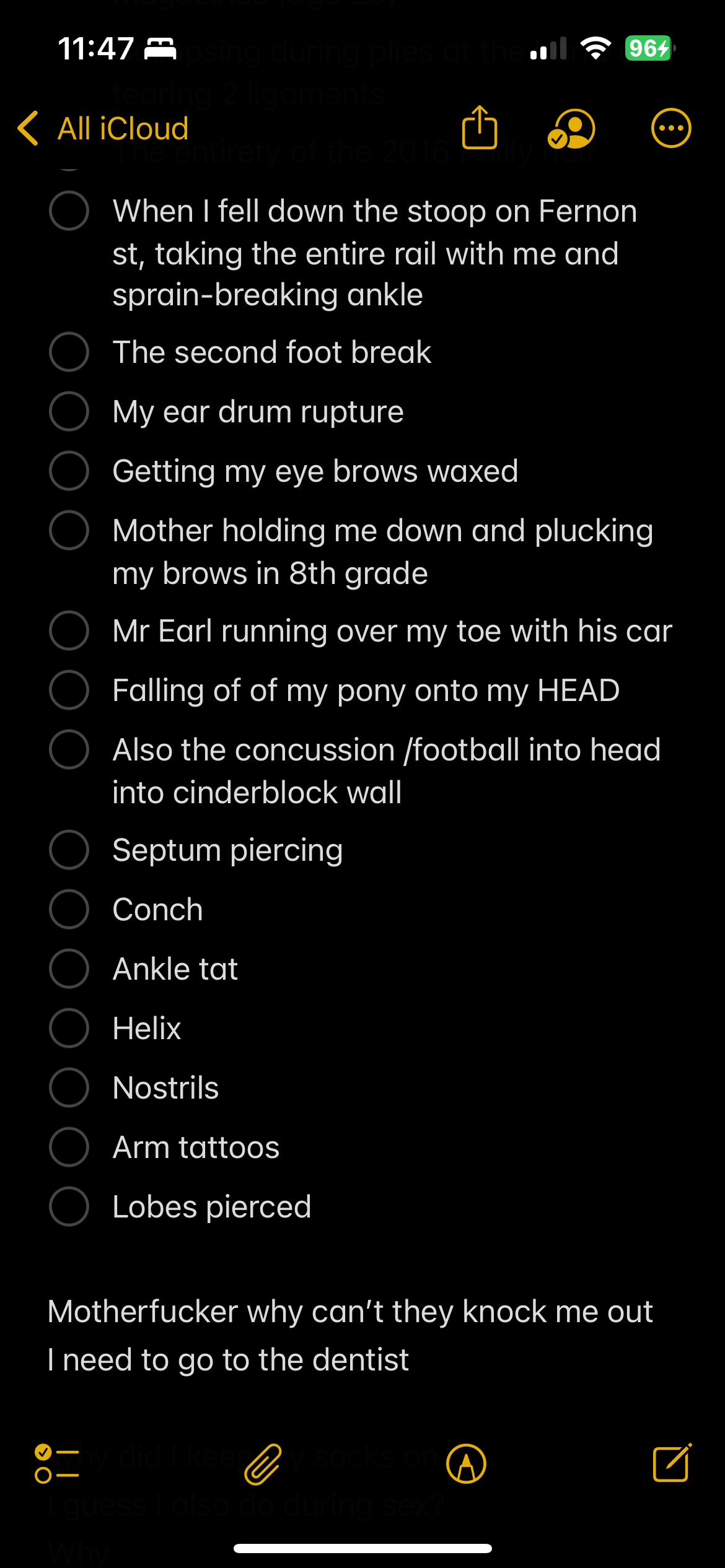Mark 'Arm tattoos' as done
This screenshot has width=725, height=1568.
pos(69,1147)
